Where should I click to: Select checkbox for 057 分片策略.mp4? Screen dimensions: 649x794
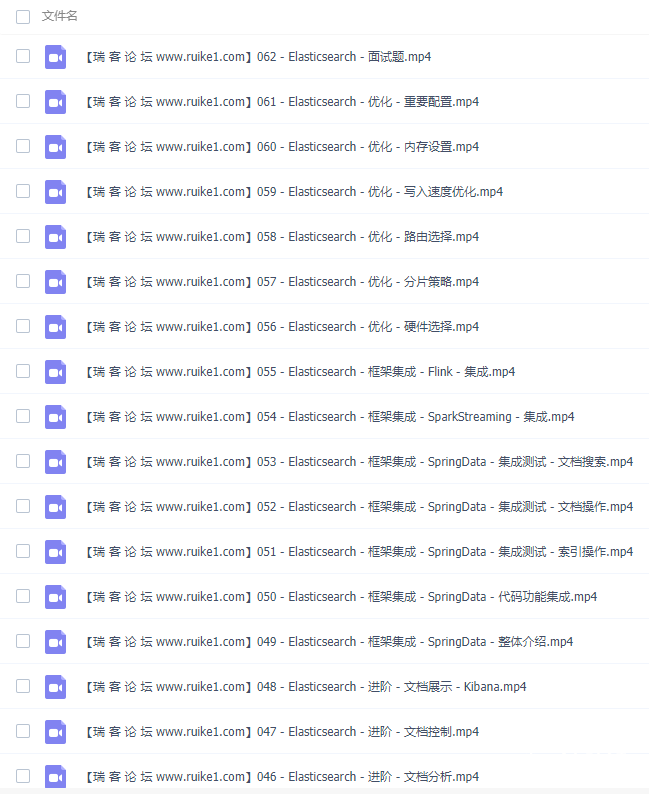[x=23, y=282]
